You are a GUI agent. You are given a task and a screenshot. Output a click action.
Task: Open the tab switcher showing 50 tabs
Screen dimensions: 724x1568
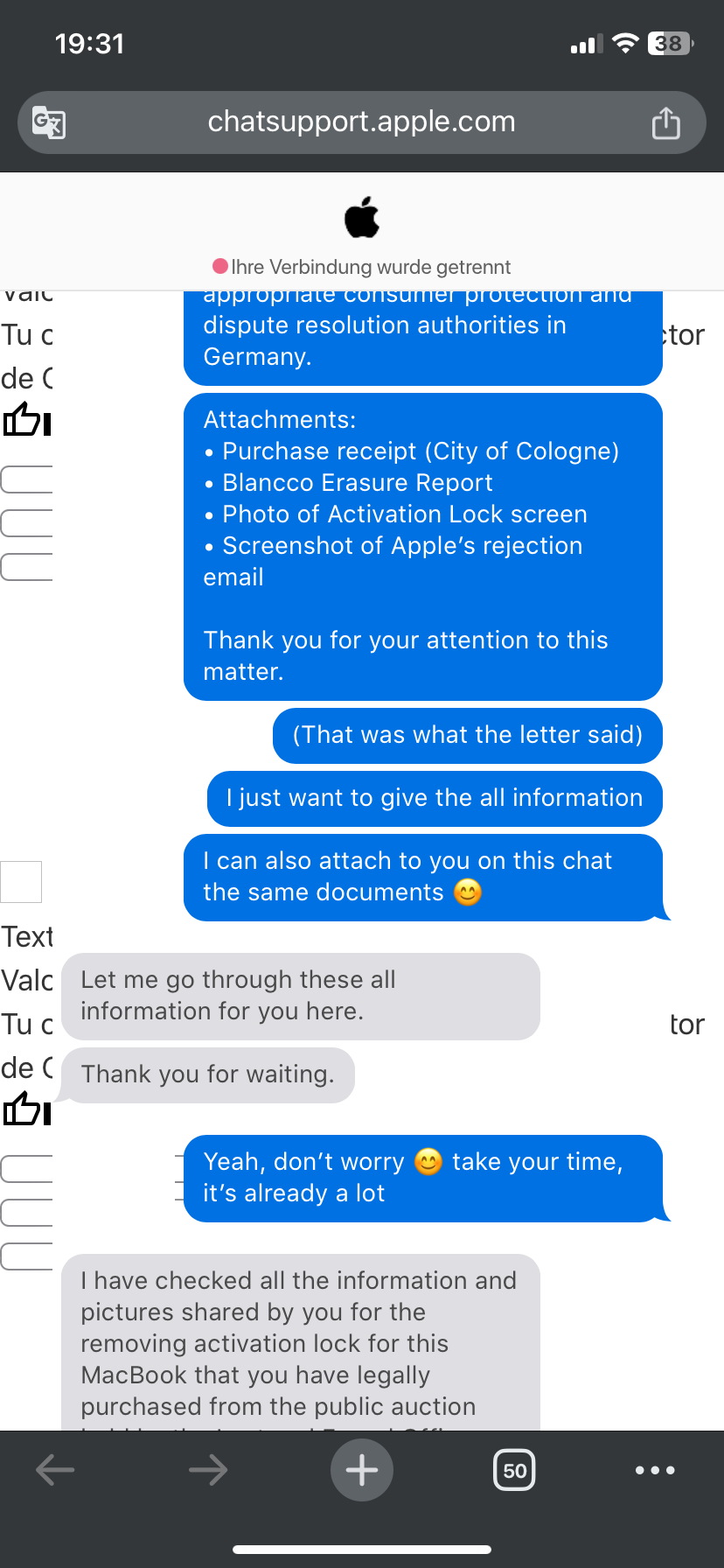[x=515, y=1470]
